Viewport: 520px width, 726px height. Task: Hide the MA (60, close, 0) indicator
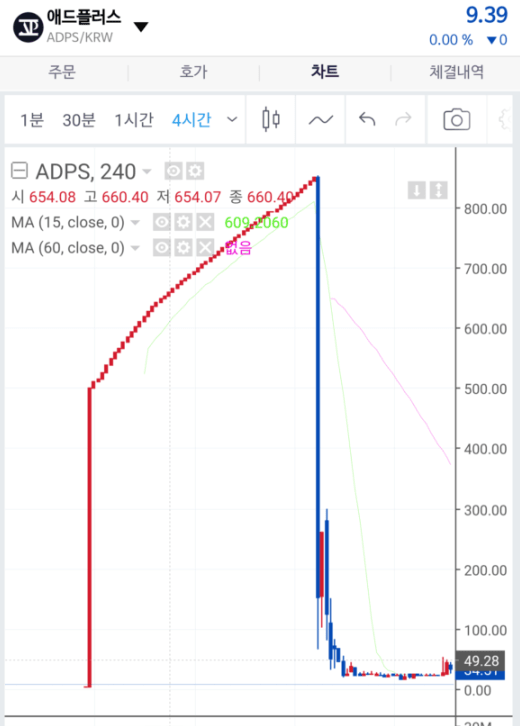coord(162,248)
